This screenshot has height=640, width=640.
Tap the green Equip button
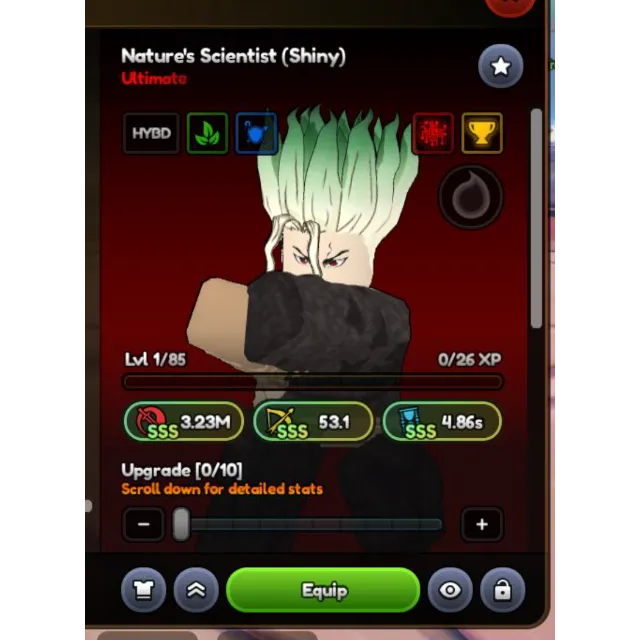point(323,590)
